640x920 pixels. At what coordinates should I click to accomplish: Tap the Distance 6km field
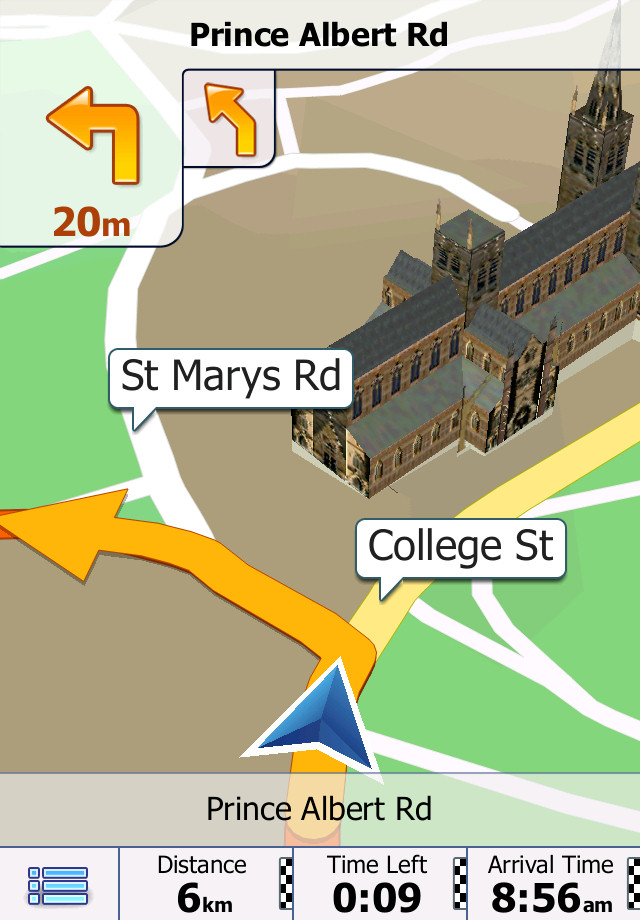tap(201, 884)
